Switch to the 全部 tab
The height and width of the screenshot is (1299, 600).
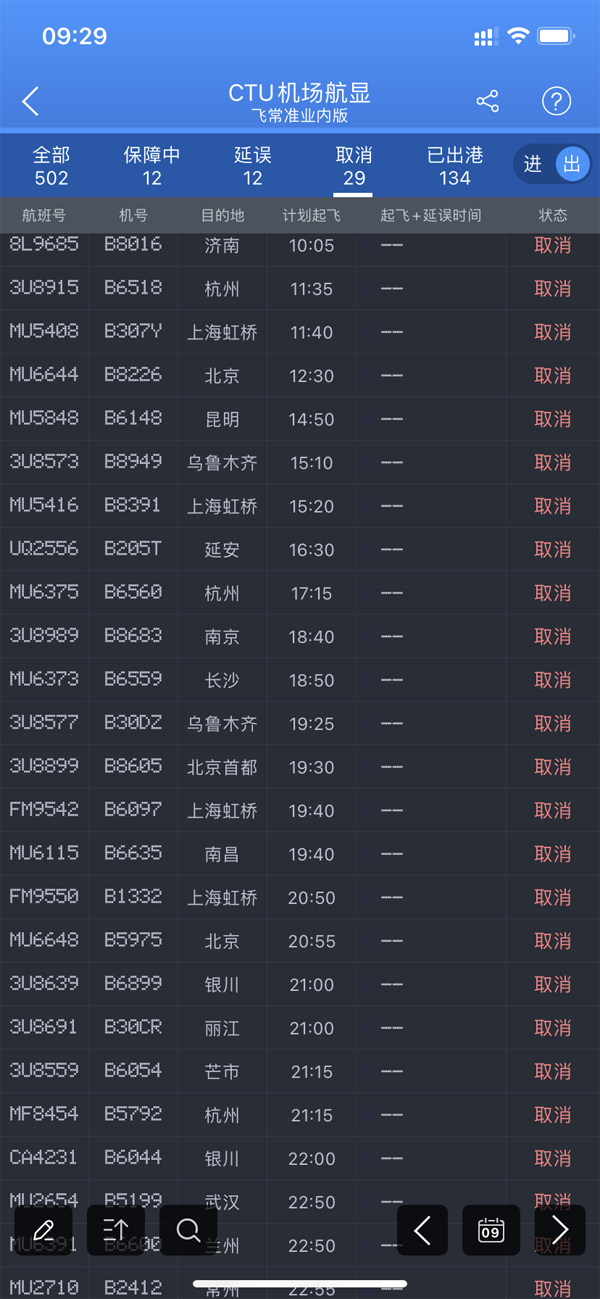pos(51,166)
